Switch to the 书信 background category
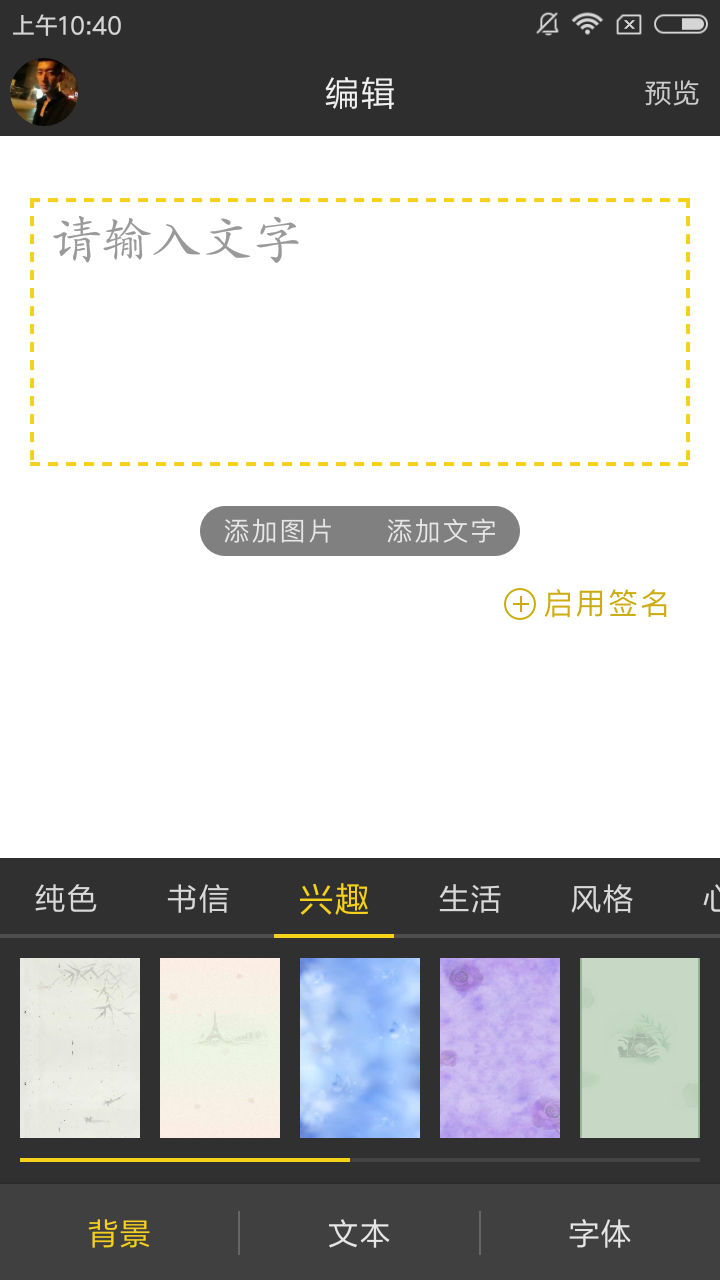The width and height of the screenshot is (720, 1280). pyautogui.click(x=198, y=898)
